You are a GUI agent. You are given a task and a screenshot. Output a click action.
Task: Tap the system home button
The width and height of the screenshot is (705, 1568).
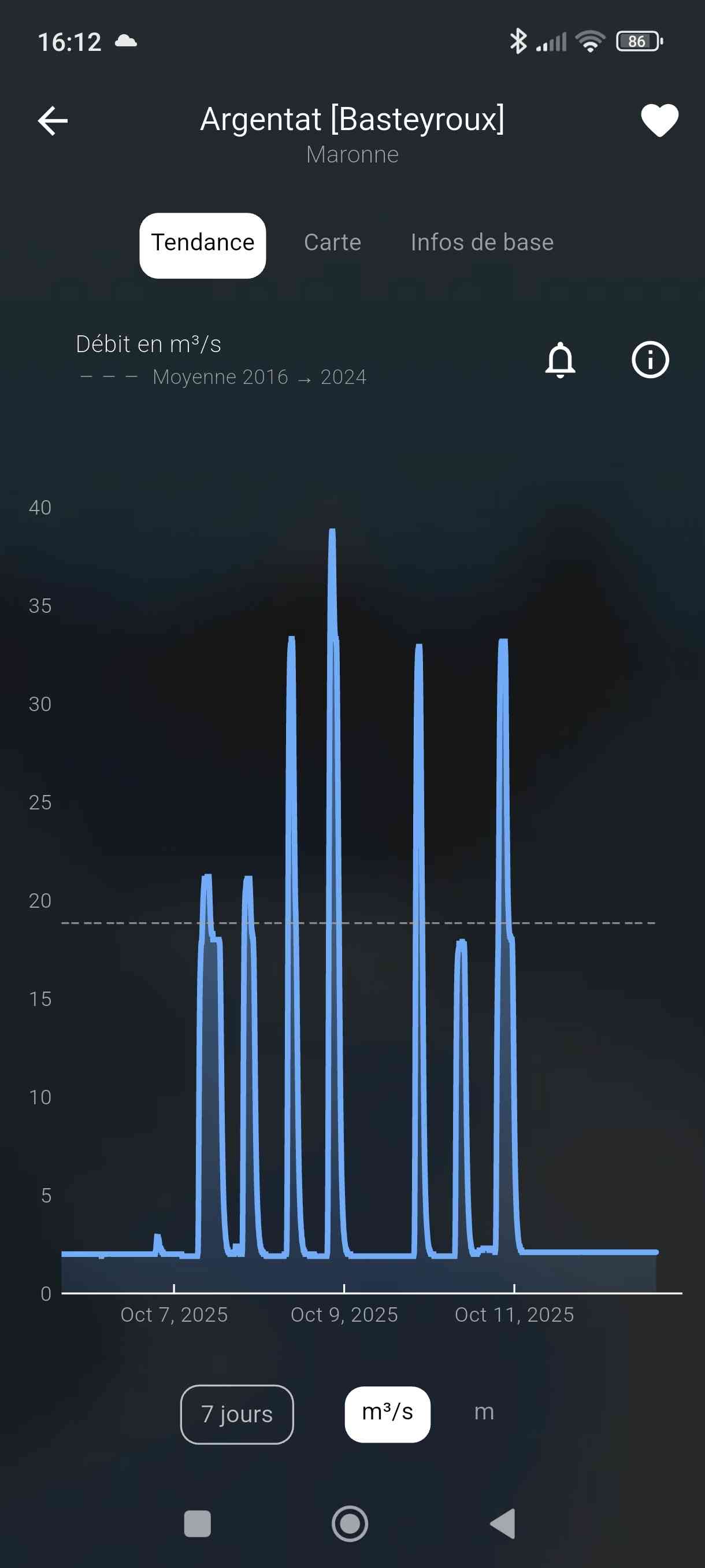[x=350, y=1523]
